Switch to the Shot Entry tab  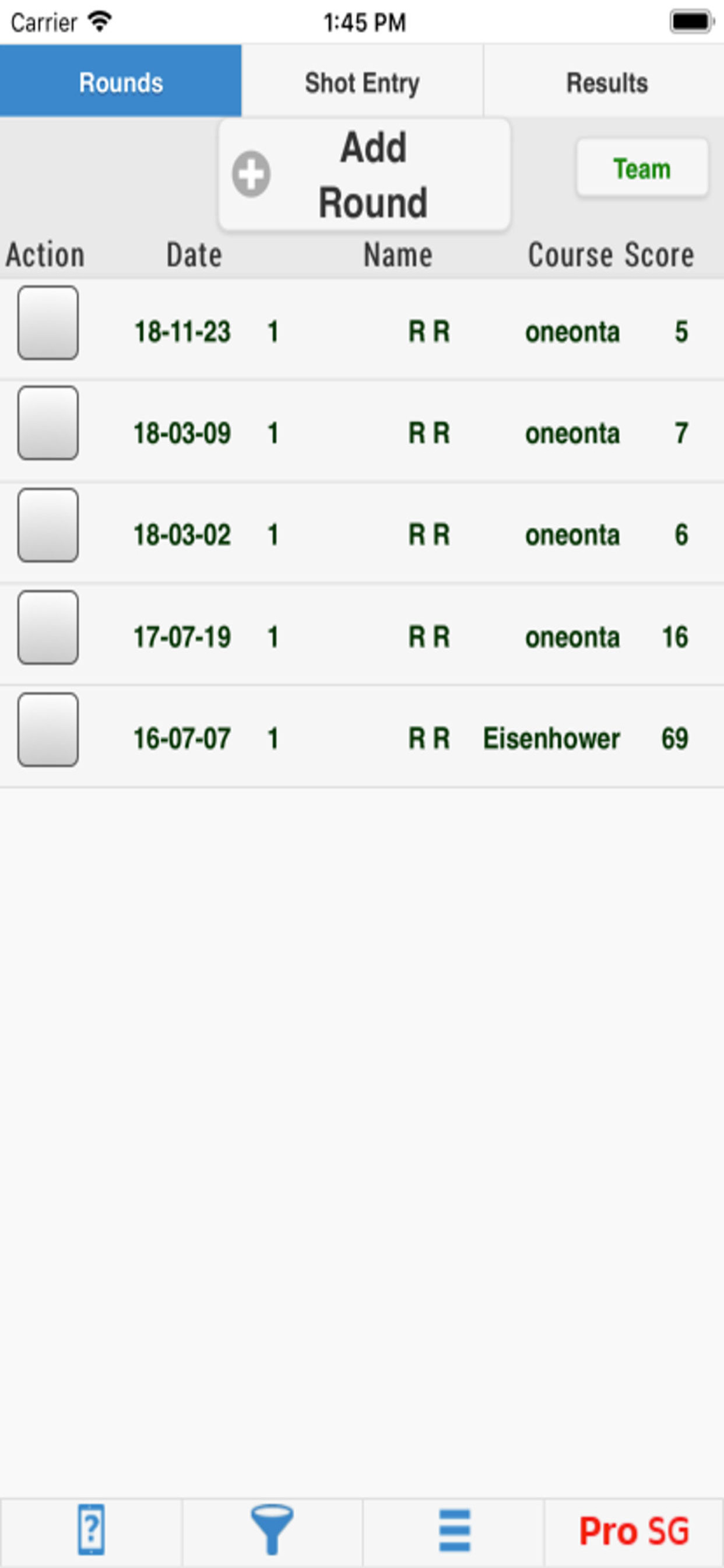[362, 82]
